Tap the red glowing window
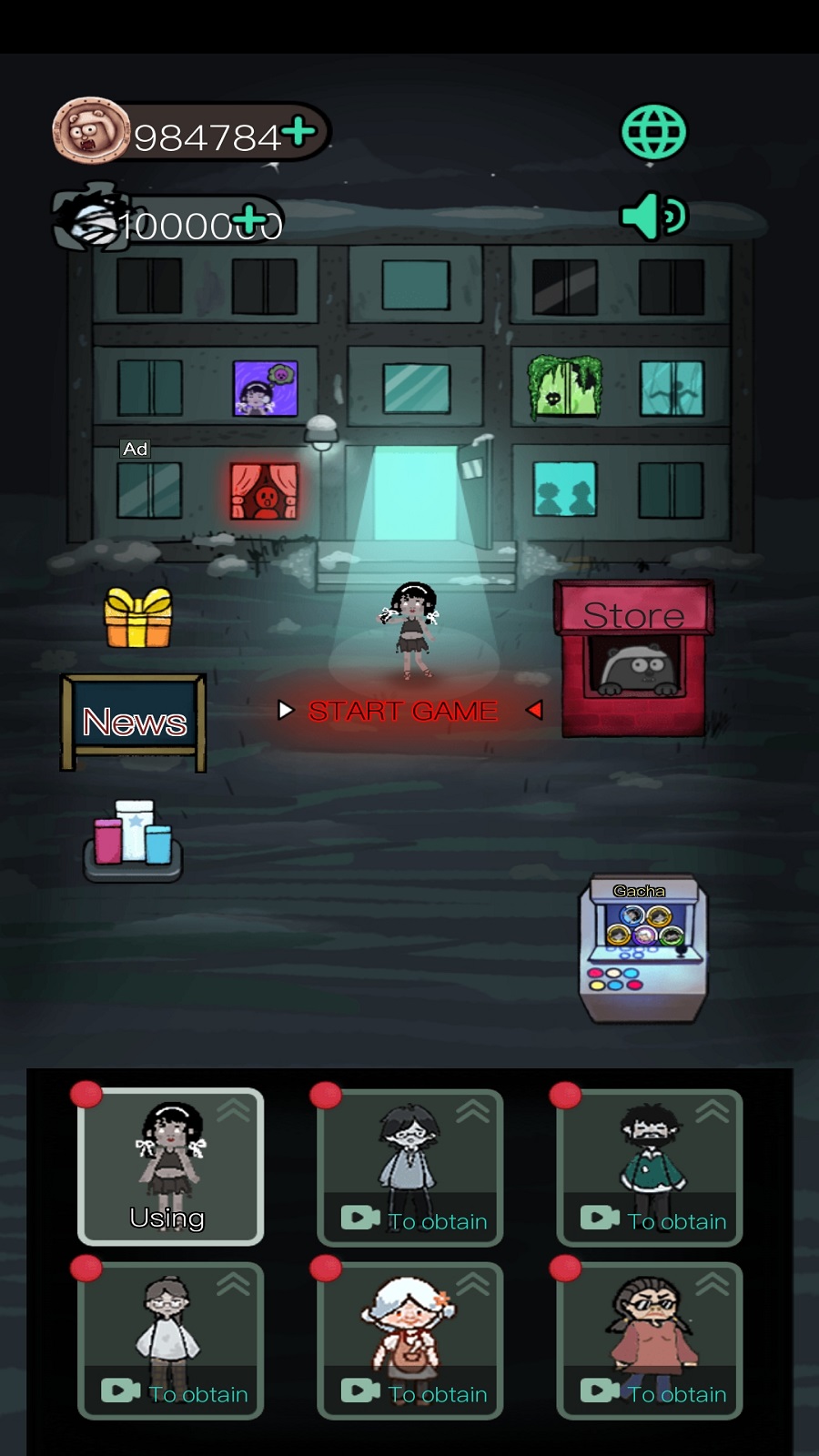Viewport: 819px width, 1456px height. [x=264, y=490]
